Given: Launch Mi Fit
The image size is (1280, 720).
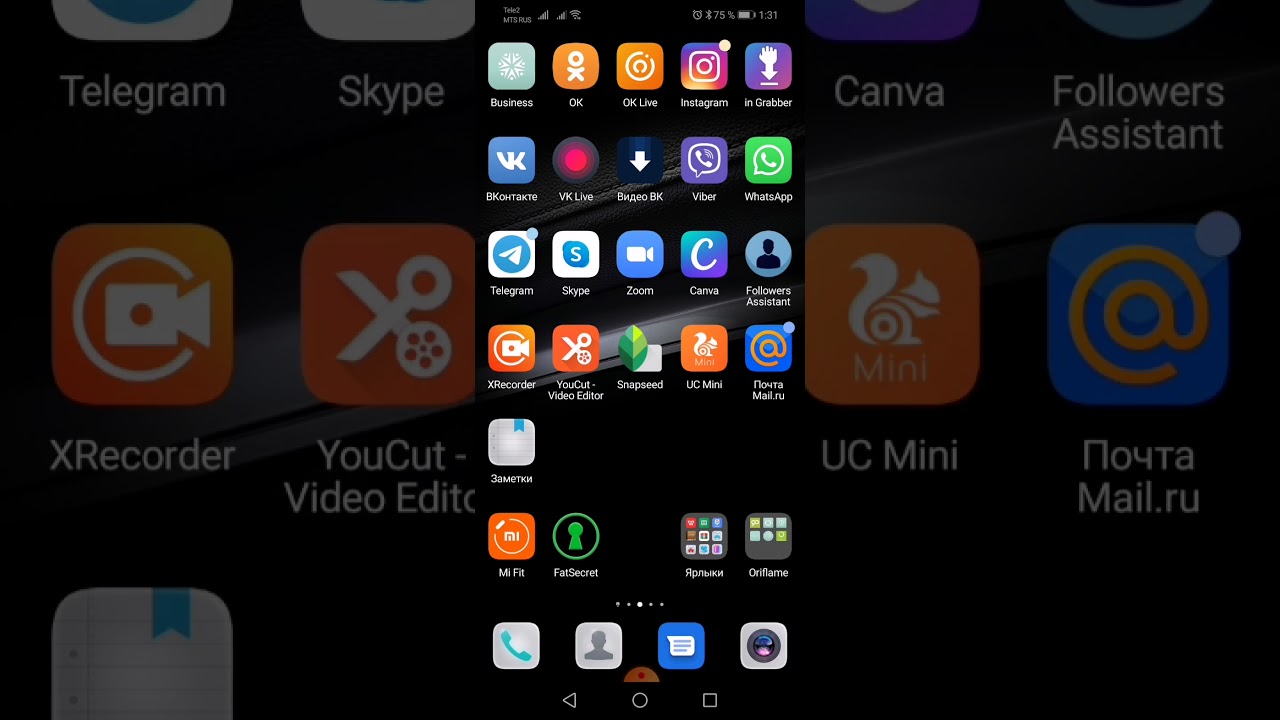Looking at the screenshot, I should tap(511, 537).
